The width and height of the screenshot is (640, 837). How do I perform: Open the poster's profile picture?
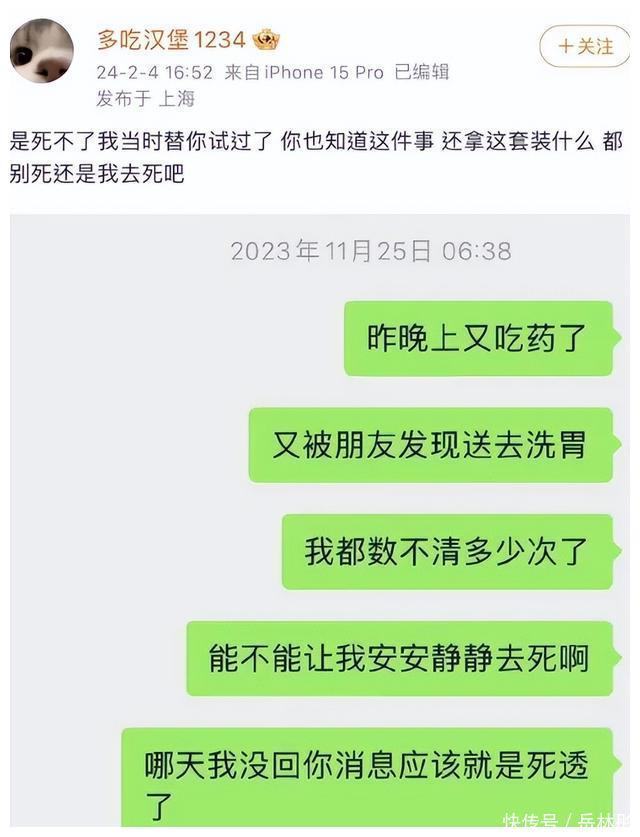[42, 51]
